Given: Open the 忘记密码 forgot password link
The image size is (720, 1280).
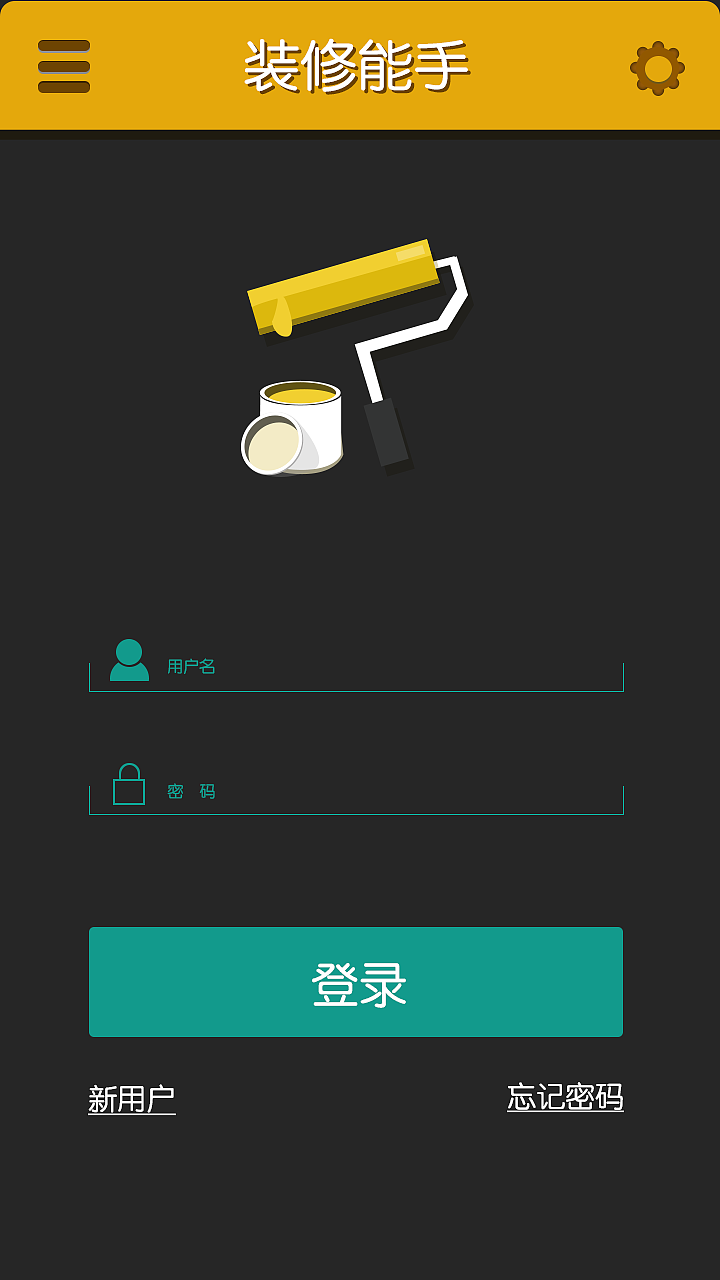Looking at the screenshot, I should point(565,1096).
